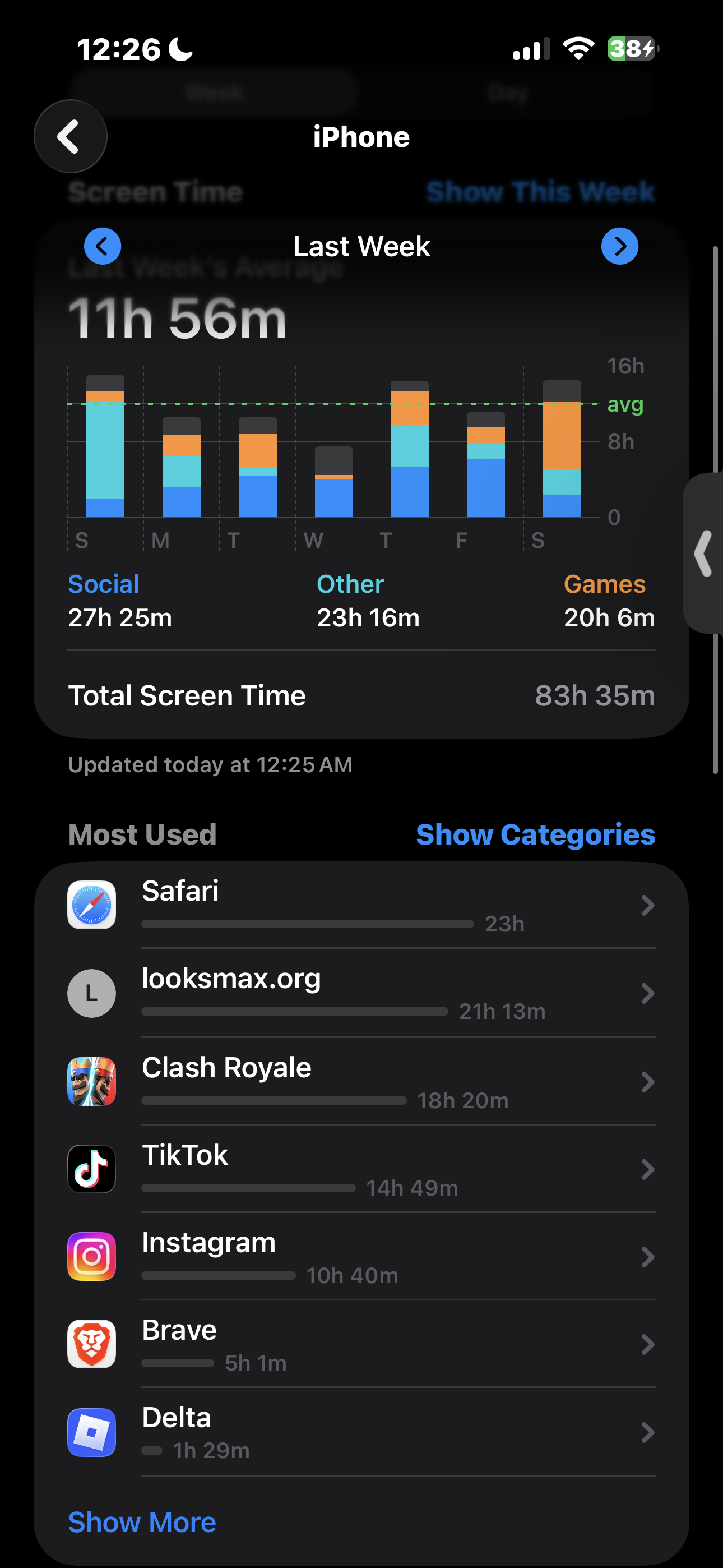Tap Show Categories link
This screenshot has height=1568, width=723.
click(535, 834)
